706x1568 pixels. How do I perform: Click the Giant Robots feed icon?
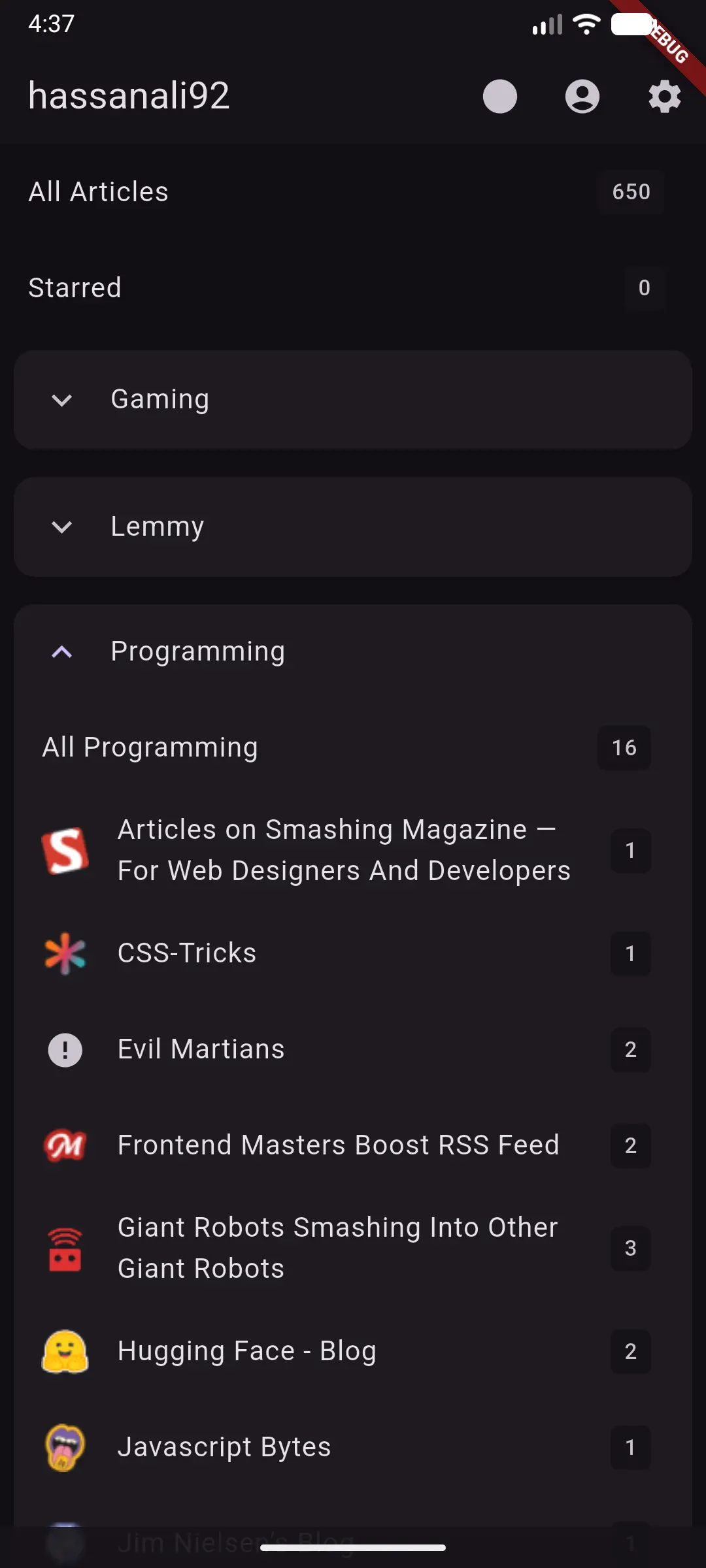(x=65, y=1248)
